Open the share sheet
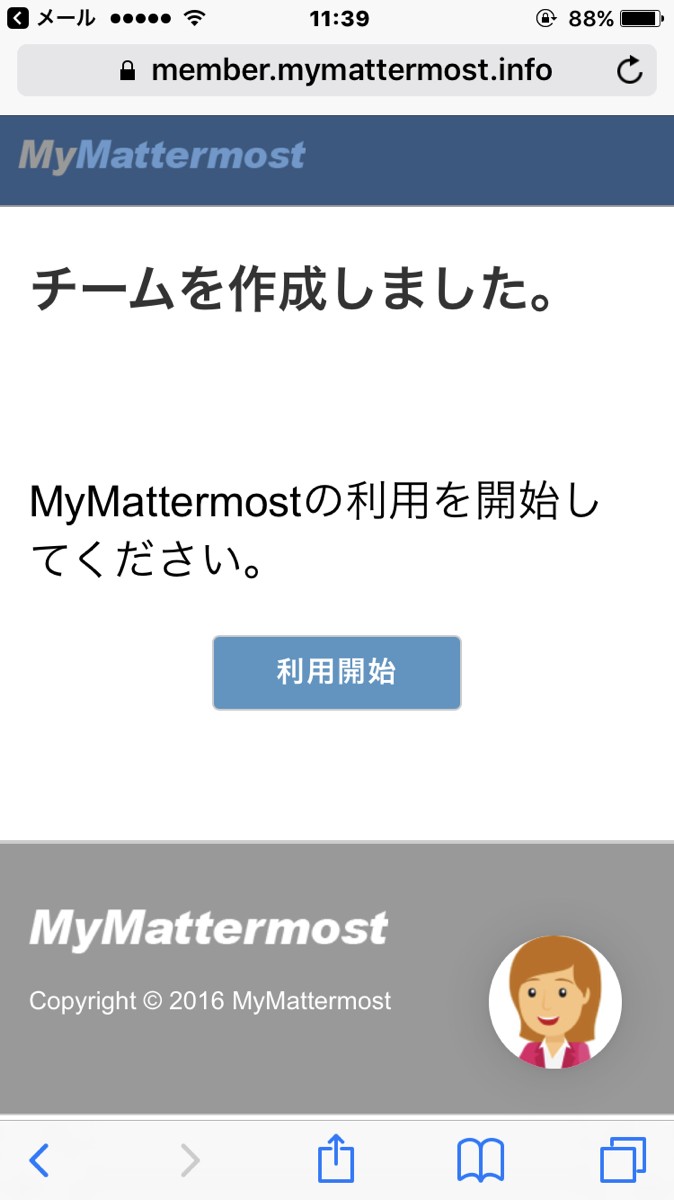This screenshot has height=1200, width=674. (336, 1160)
